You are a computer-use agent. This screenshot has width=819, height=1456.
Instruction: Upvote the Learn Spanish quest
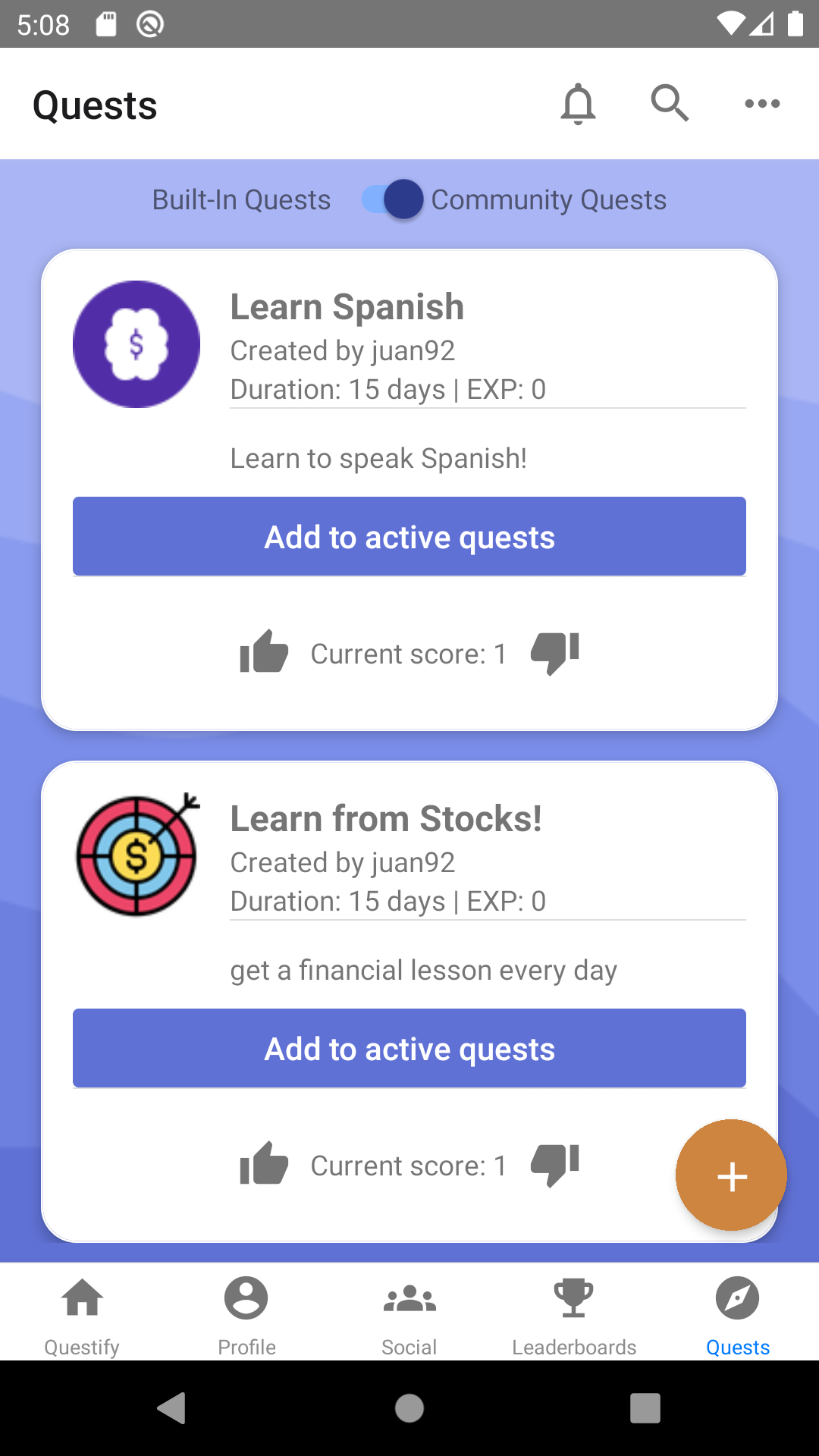point(264,652)
